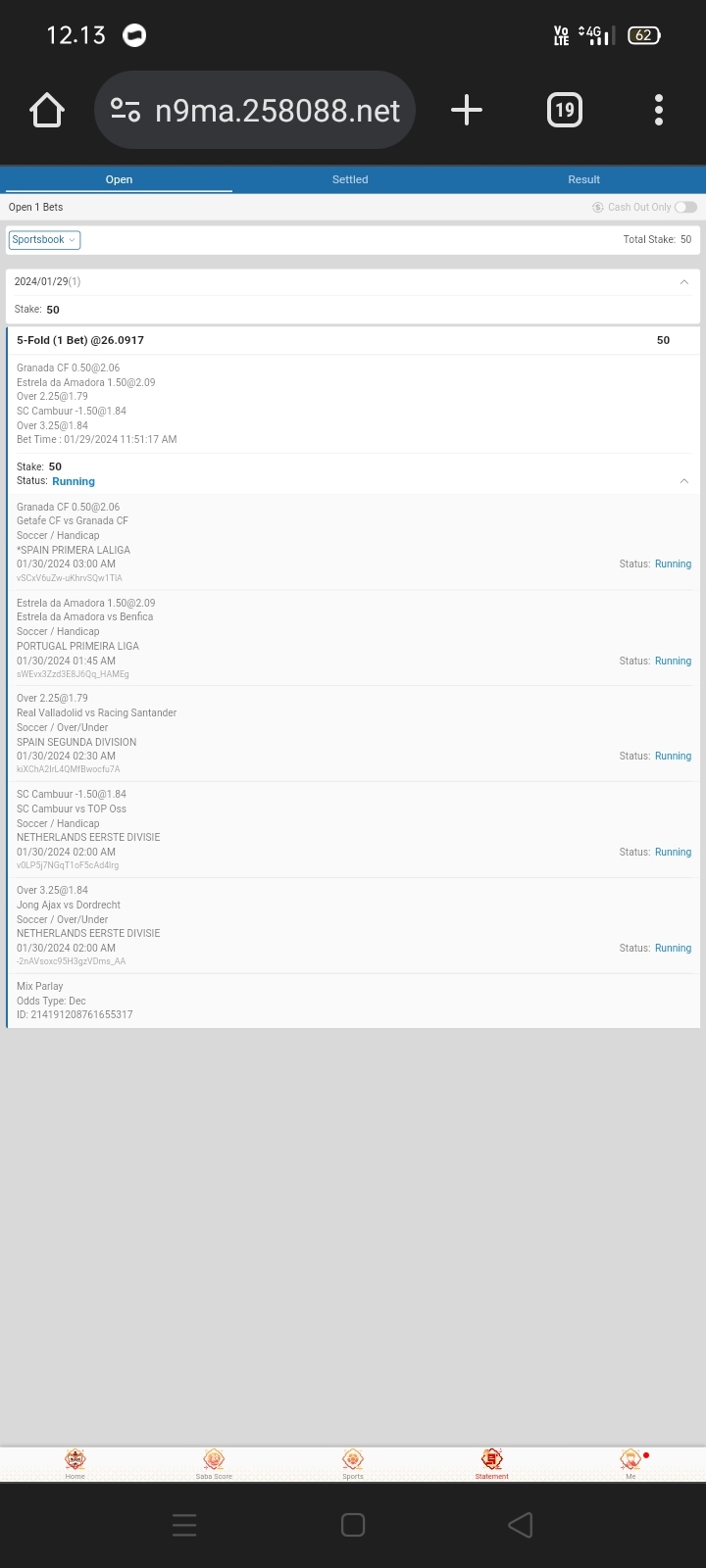Tap the system back button
Screen dimensions: 706x1568
pyautogui.click(x=521, y=1525)
